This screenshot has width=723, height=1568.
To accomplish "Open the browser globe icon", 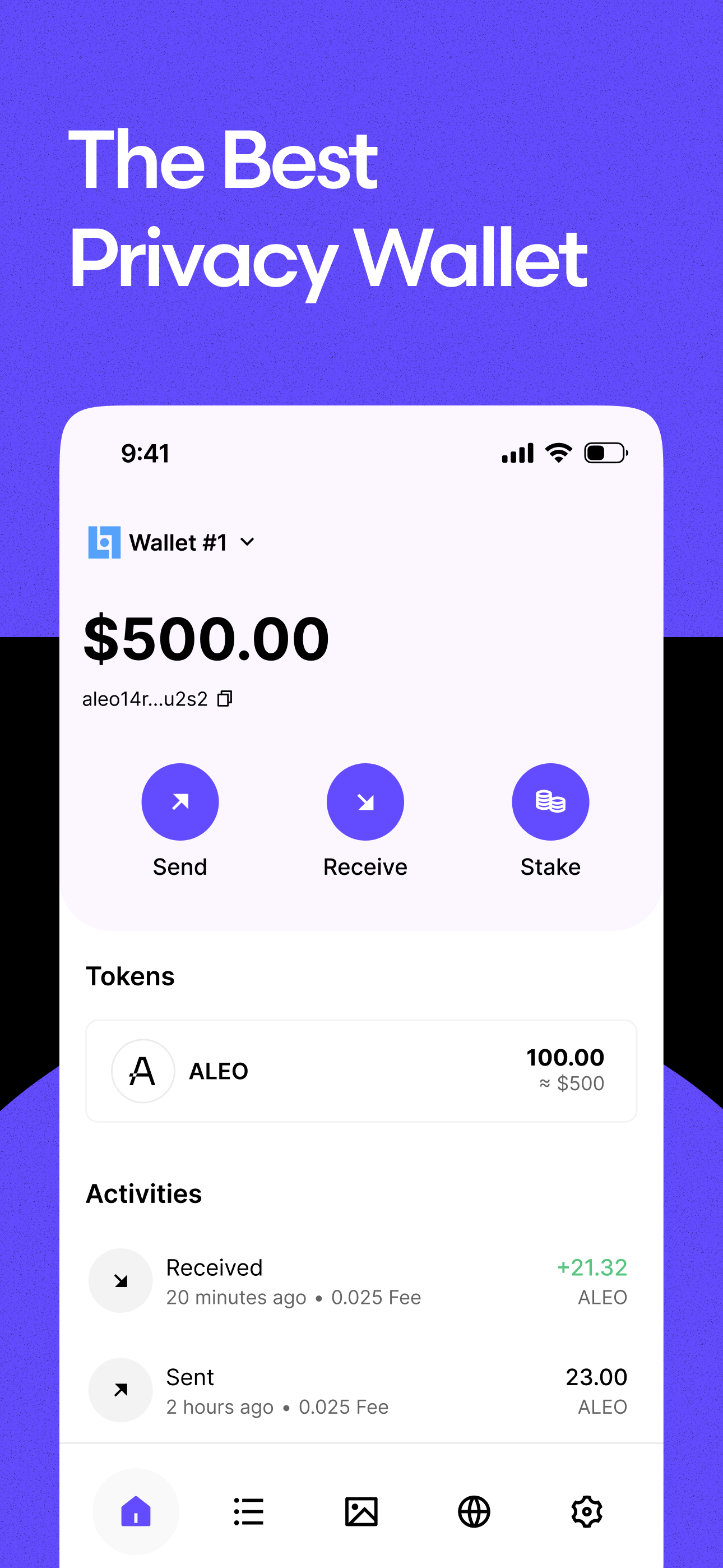I will (x=474, y=1511).
